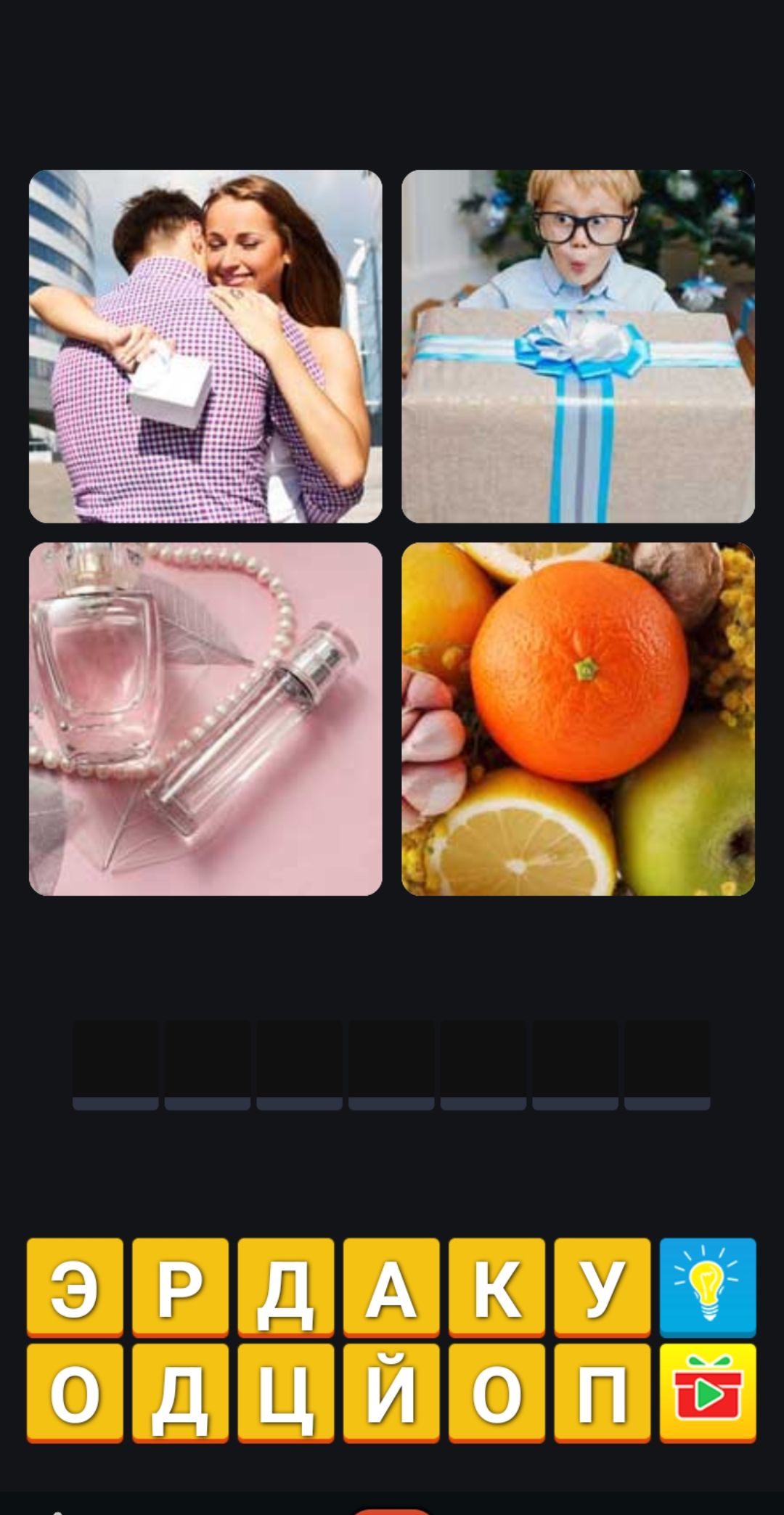The image size is (784, 1515).
Task: Choose the letter tile П
Action: 602,1392
